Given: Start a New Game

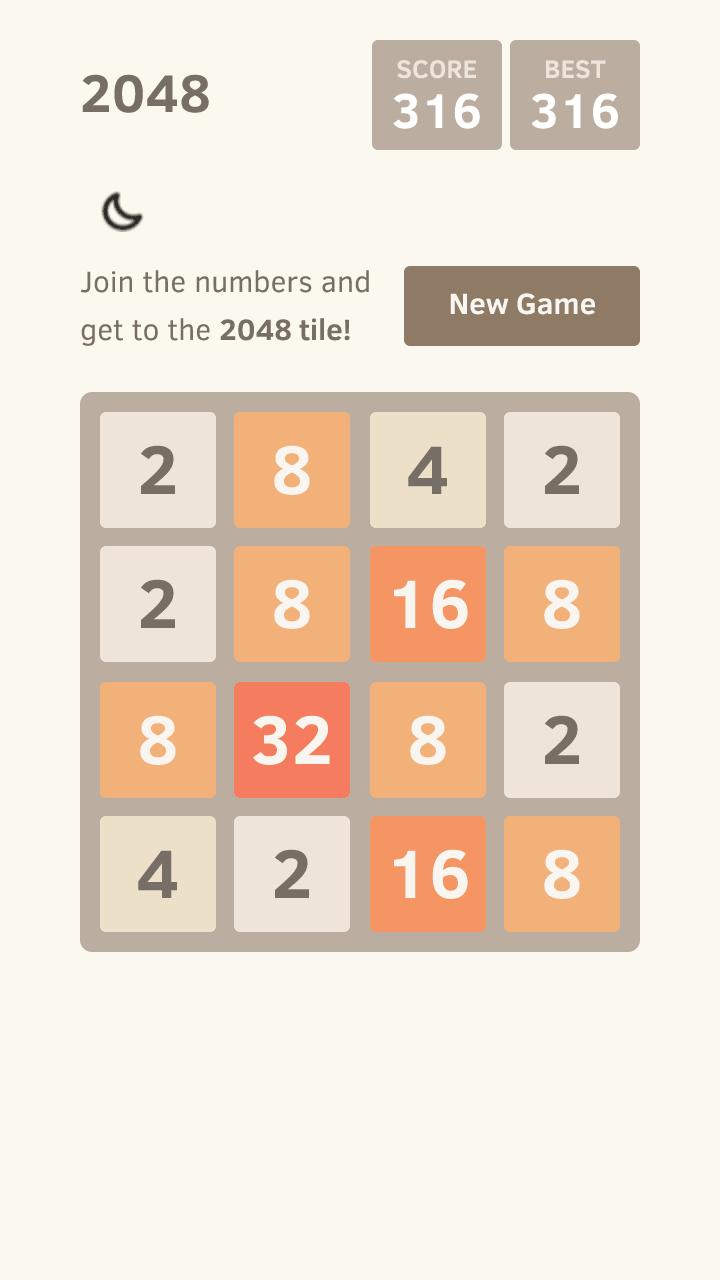Looking at the screenshot, I should pyautogui.click(x=521, y=305).
